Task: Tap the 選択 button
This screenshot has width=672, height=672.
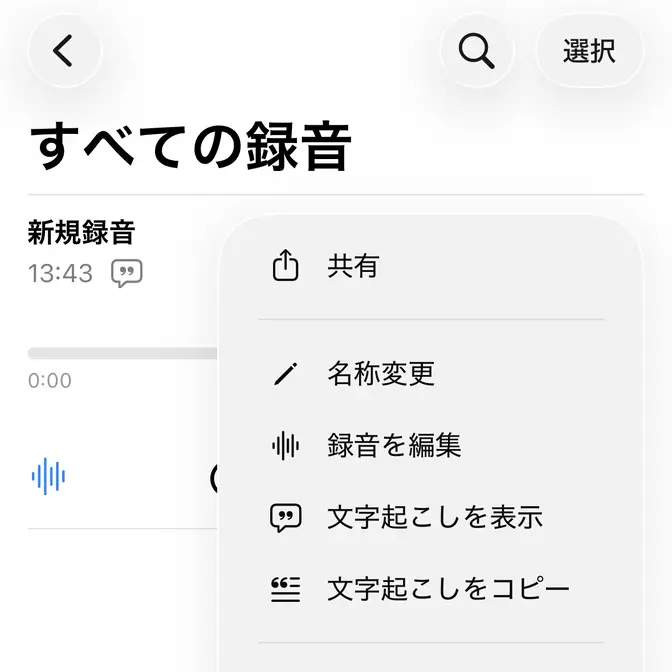Action: pyautogui.click(x=589, y=50)
